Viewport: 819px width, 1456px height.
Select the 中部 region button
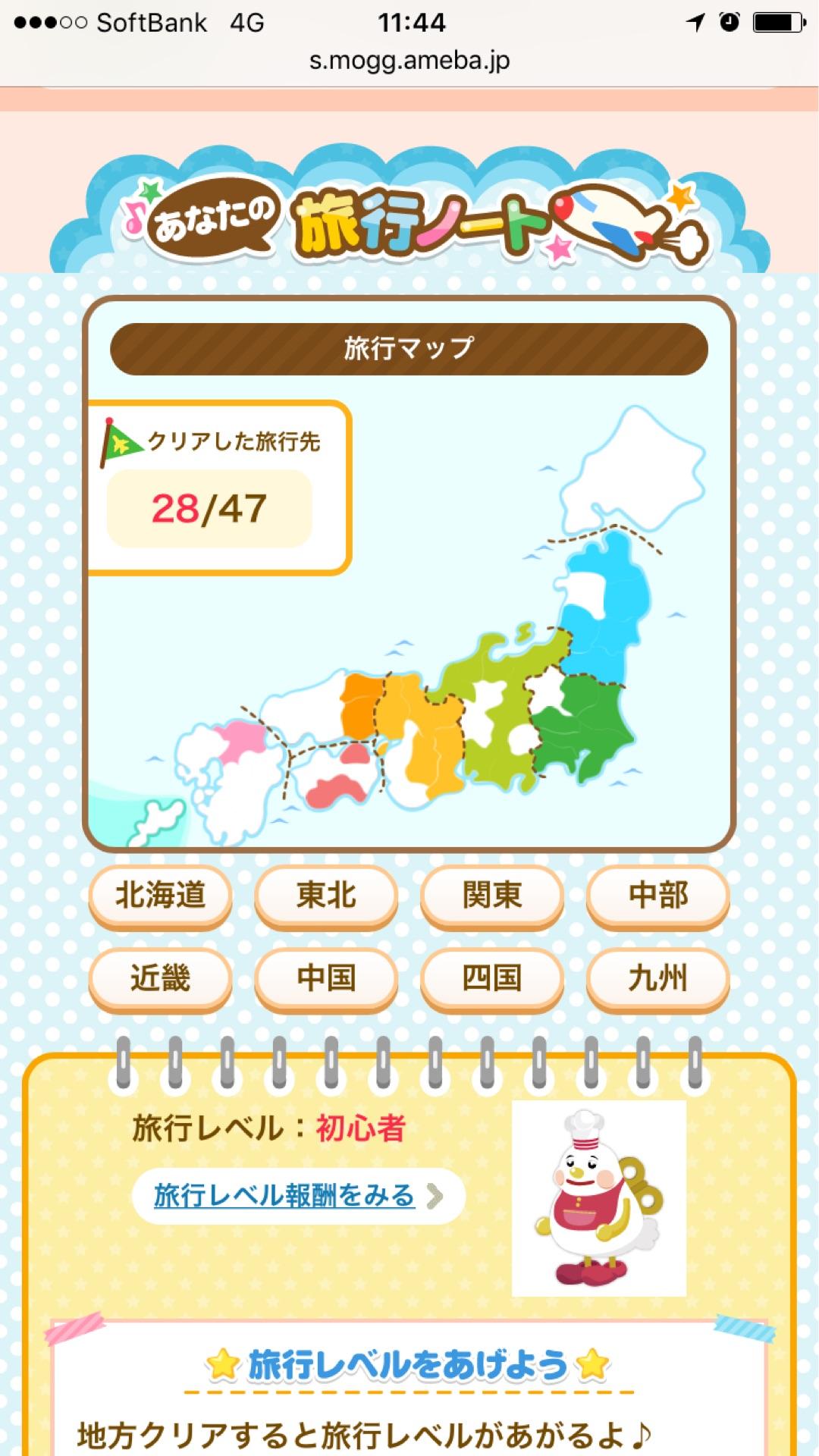[657, 897]
